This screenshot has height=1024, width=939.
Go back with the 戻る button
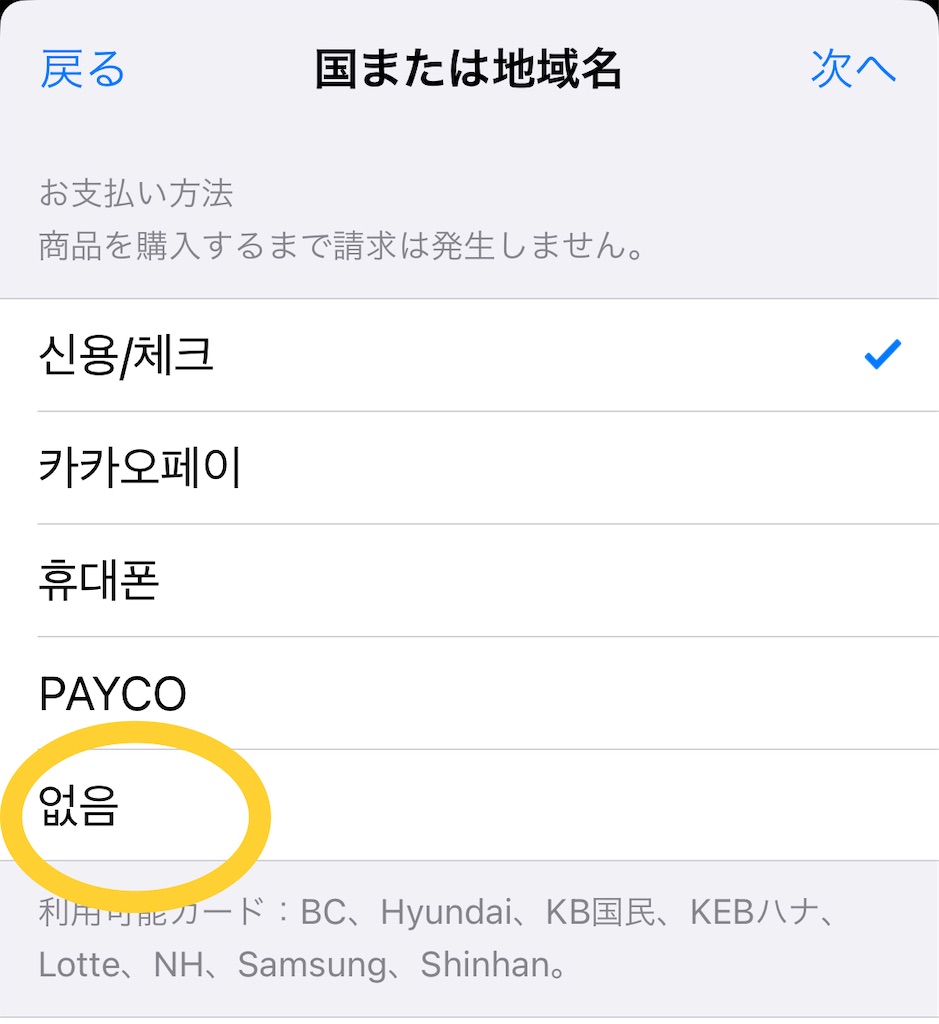[x=82, y=70]
